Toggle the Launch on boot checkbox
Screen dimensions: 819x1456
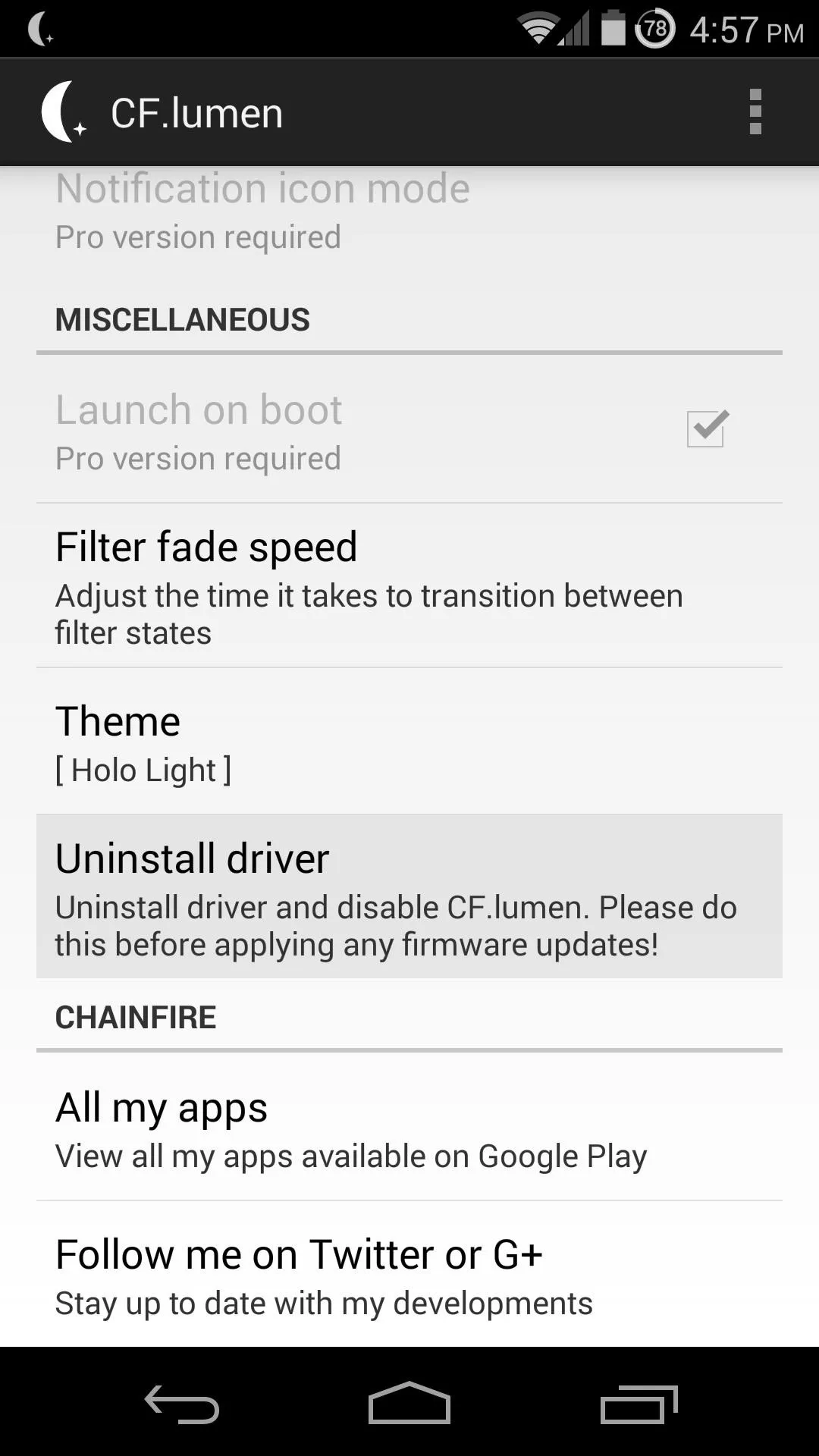point(707,428)
